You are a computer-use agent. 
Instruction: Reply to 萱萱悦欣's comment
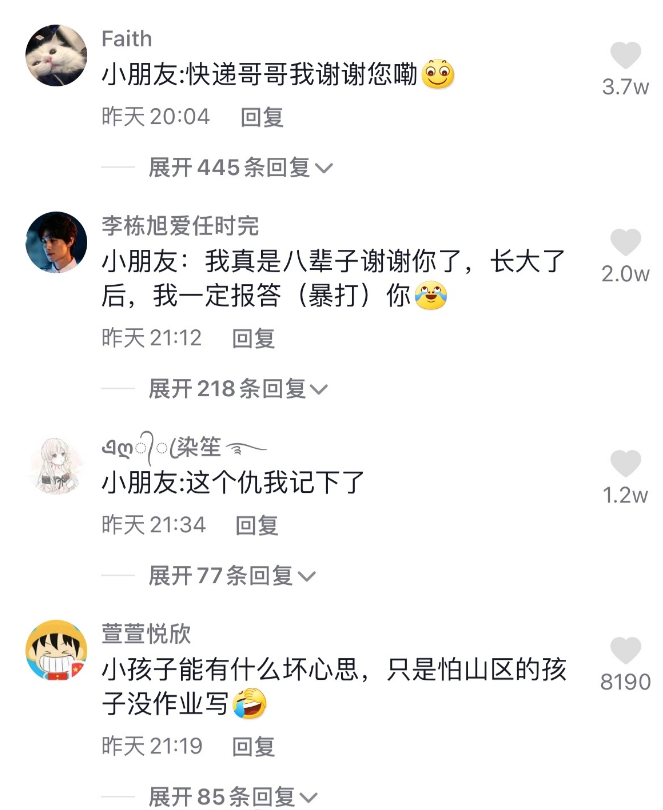point(253,746)
